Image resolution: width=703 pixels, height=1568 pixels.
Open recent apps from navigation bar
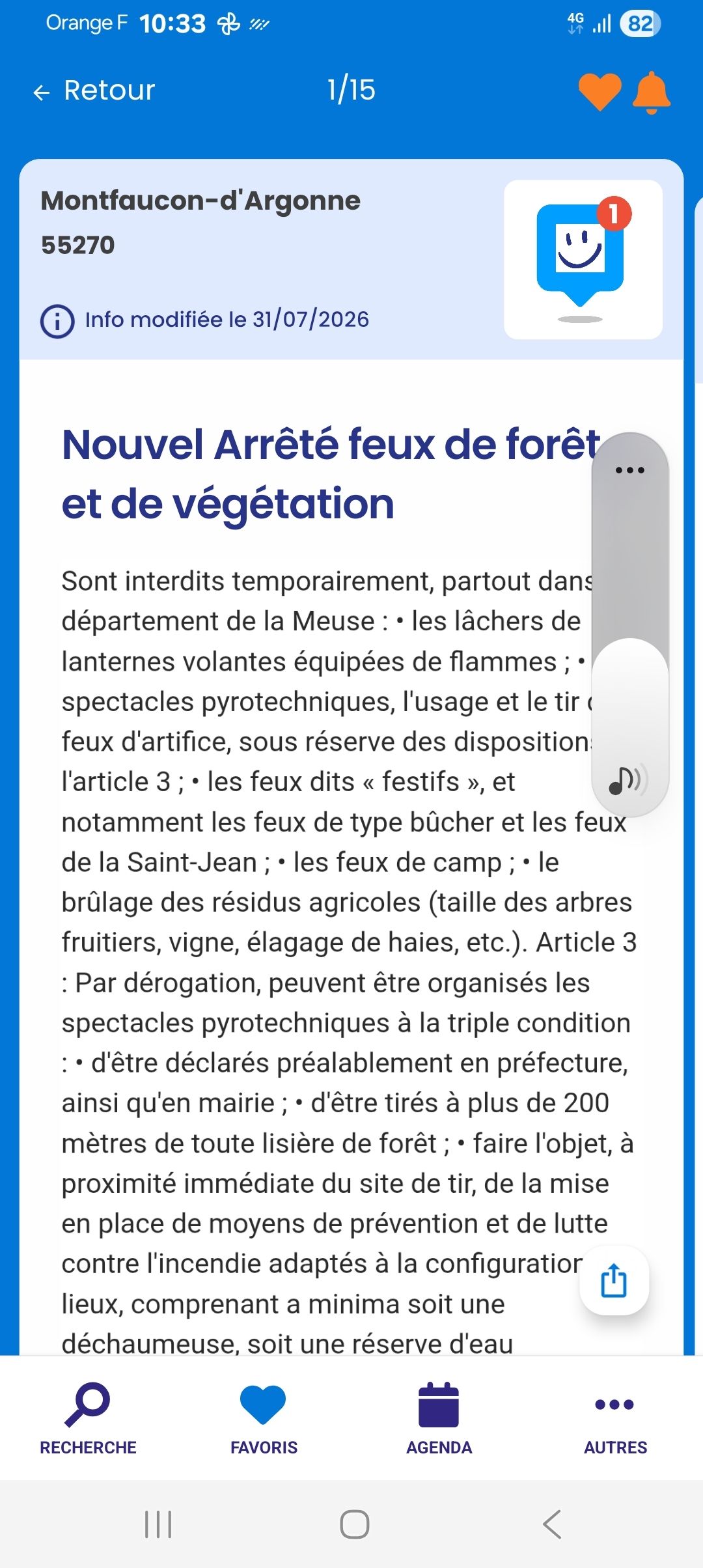tap(158, 1524)
